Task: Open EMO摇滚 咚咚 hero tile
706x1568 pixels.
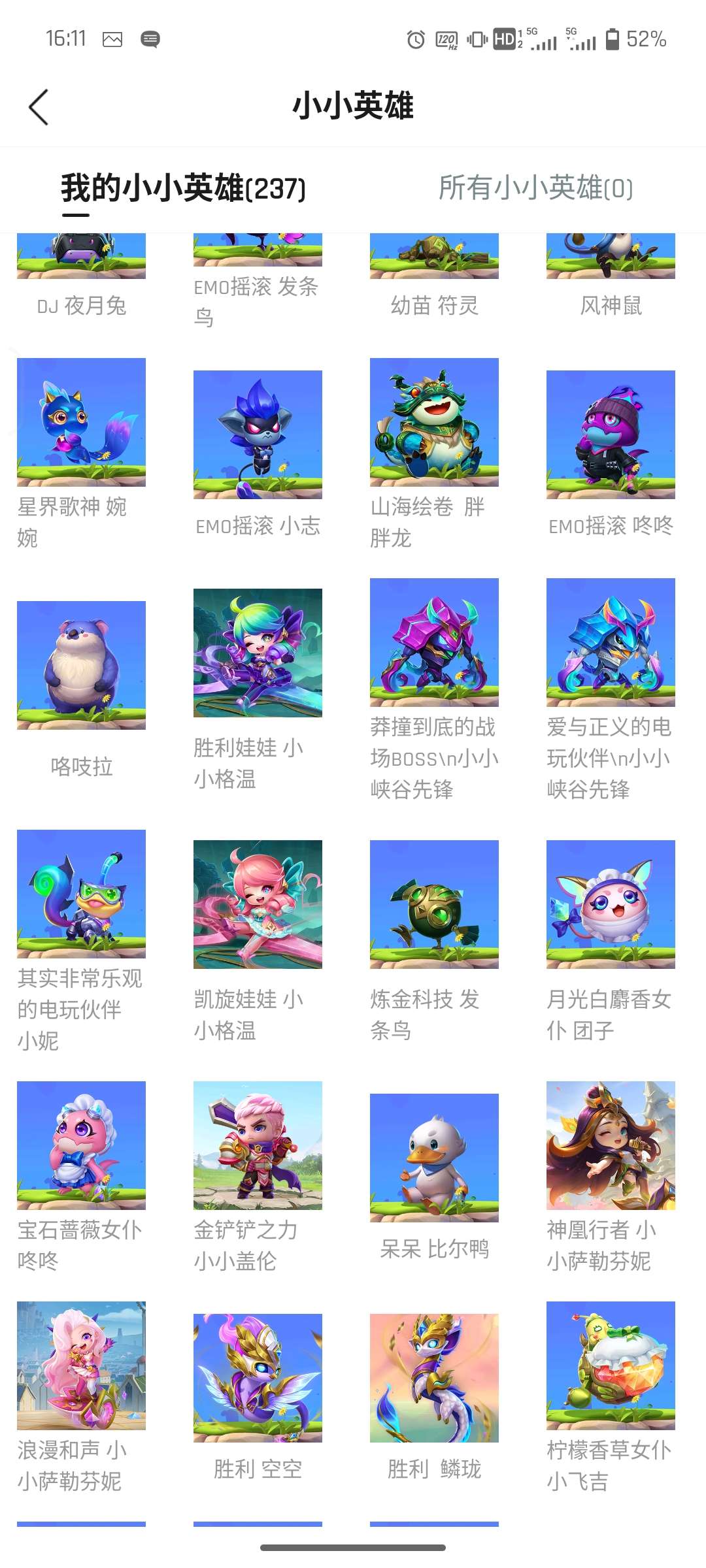Action: tap(611, 434)
